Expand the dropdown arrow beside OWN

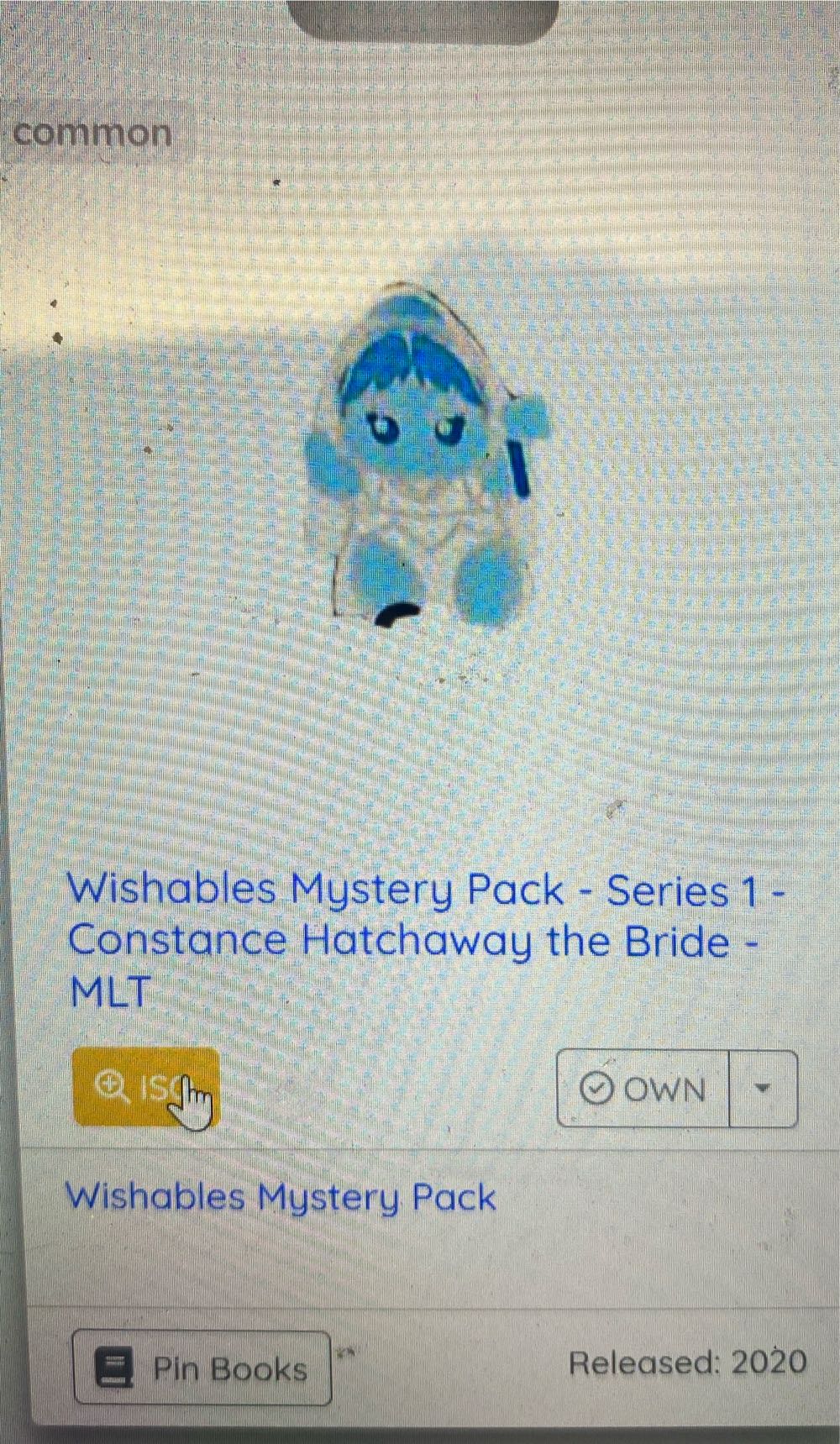click(763, 1089)
